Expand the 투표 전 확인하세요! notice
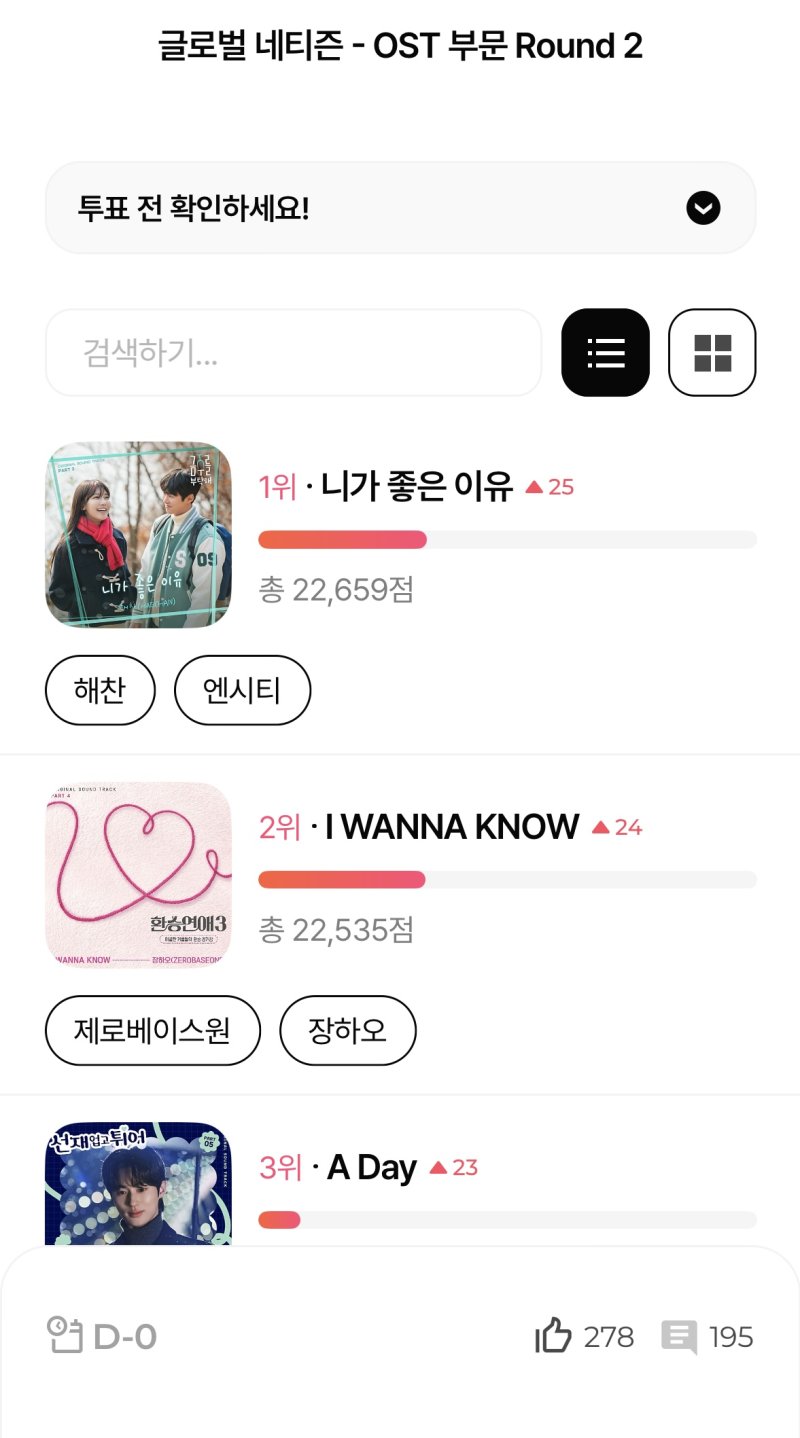 point(300,207)
